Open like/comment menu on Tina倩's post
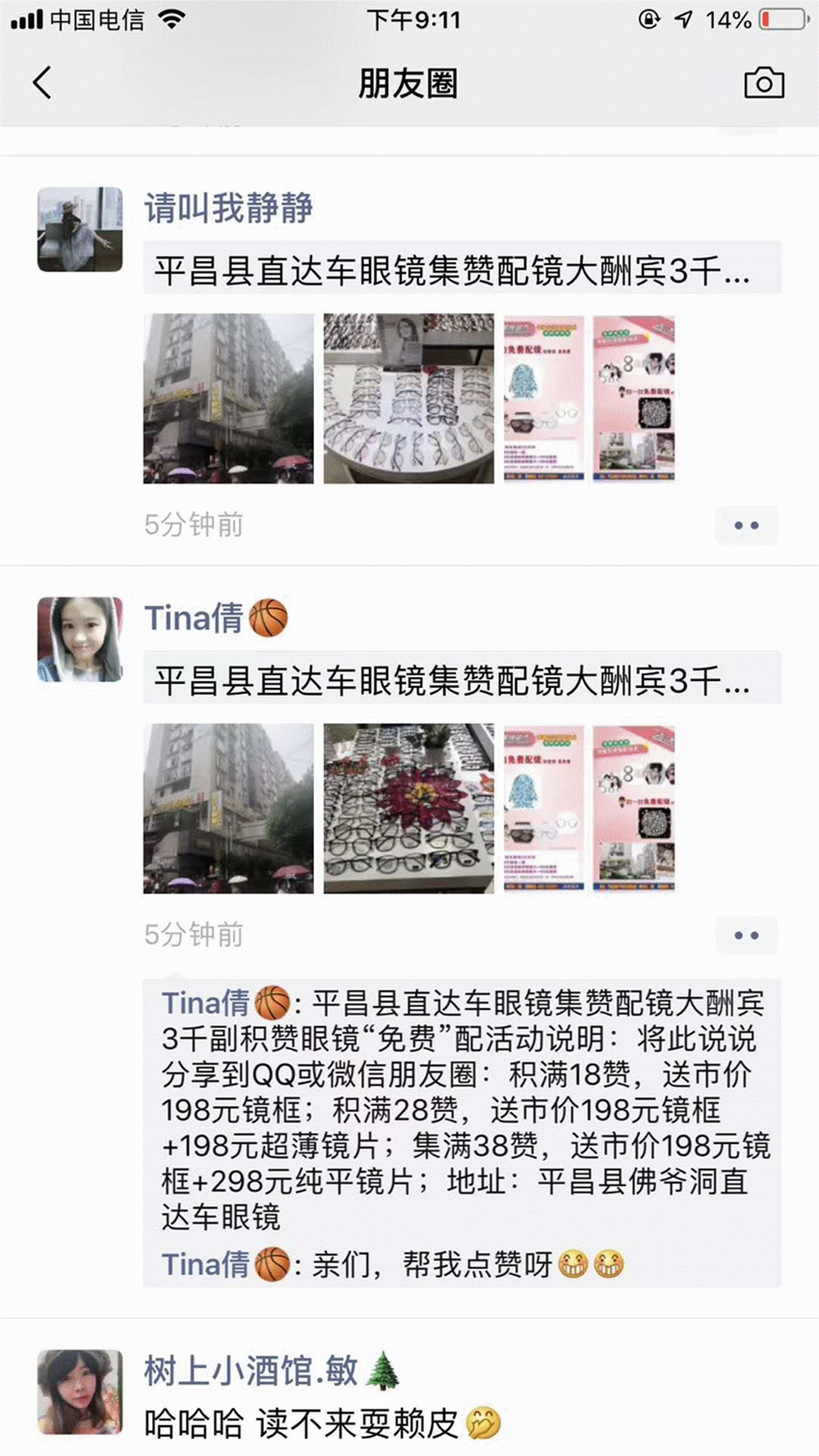 (x=746, y=935)
